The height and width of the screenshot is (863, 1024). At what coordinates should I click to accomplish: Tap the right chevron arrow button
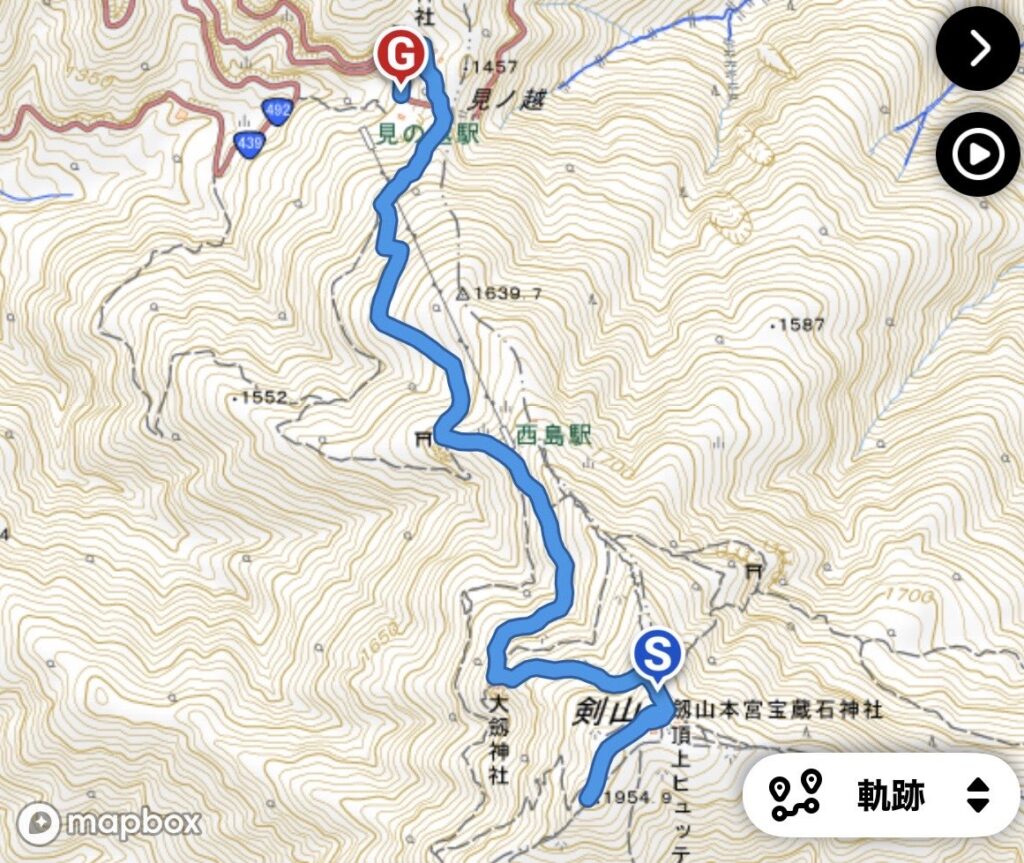click(978, 48)
